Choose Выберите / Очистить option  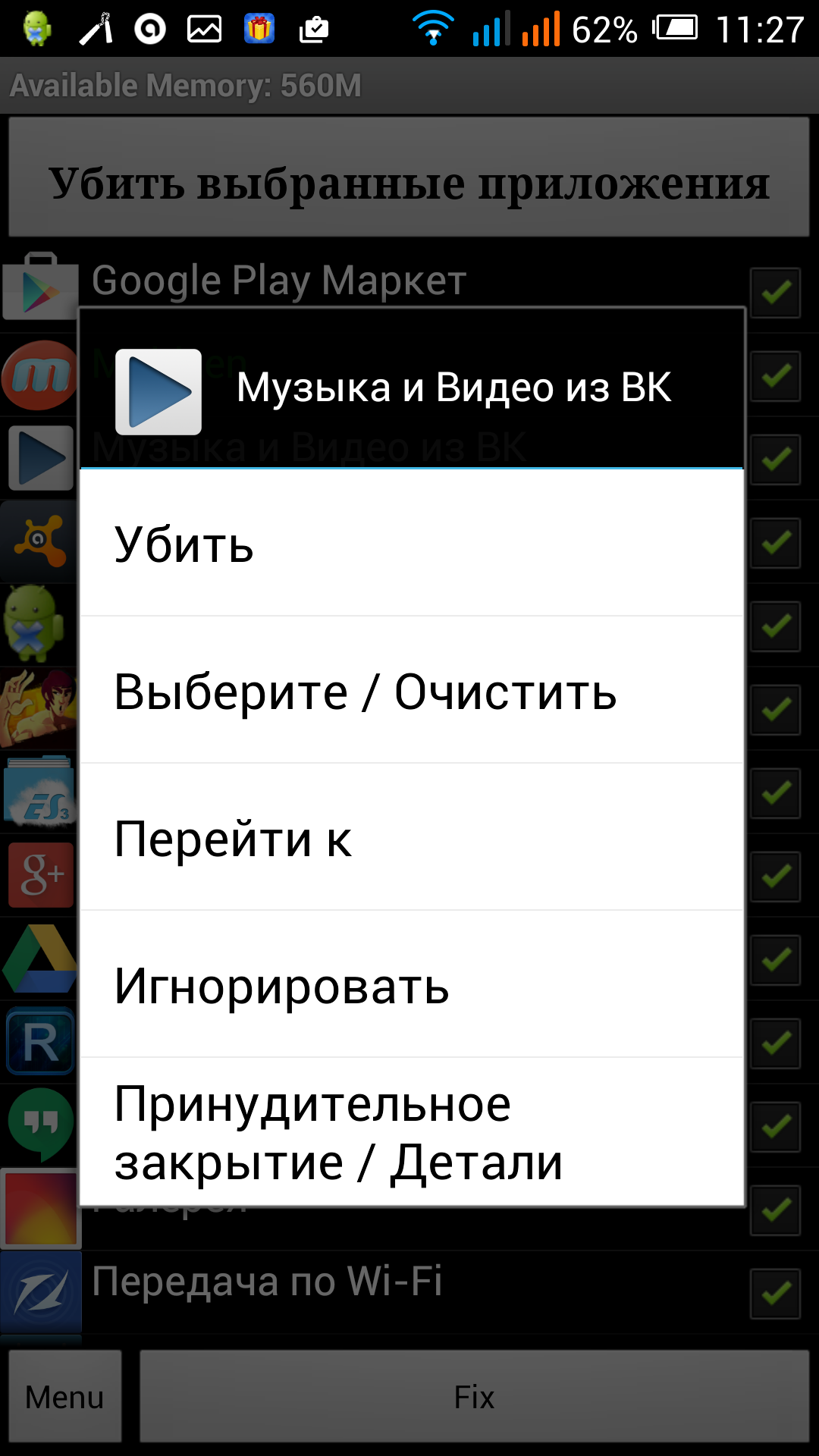tap(411, 691)
